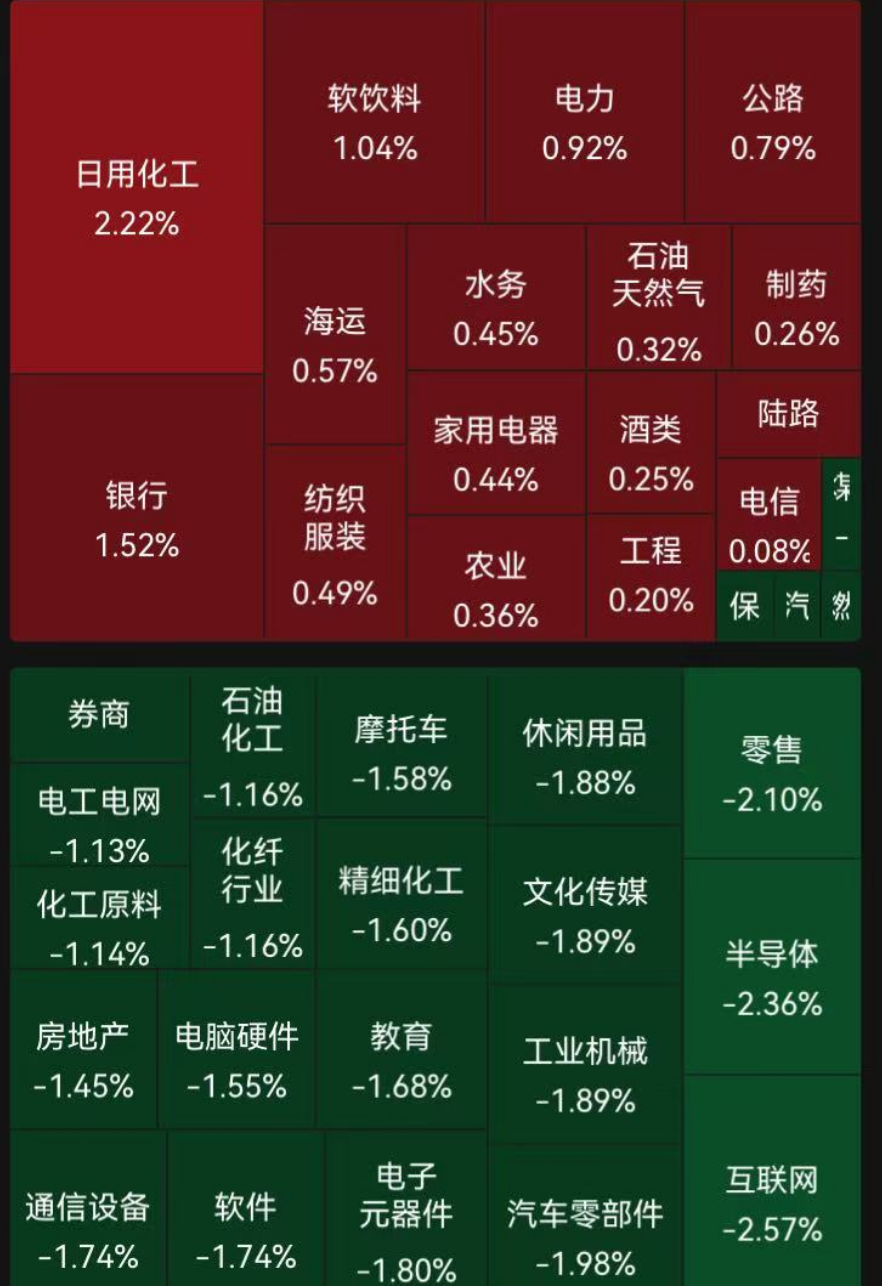Tap the 家用电器 sector tile
Screen dimensions: 882x1286
point(496,453)
